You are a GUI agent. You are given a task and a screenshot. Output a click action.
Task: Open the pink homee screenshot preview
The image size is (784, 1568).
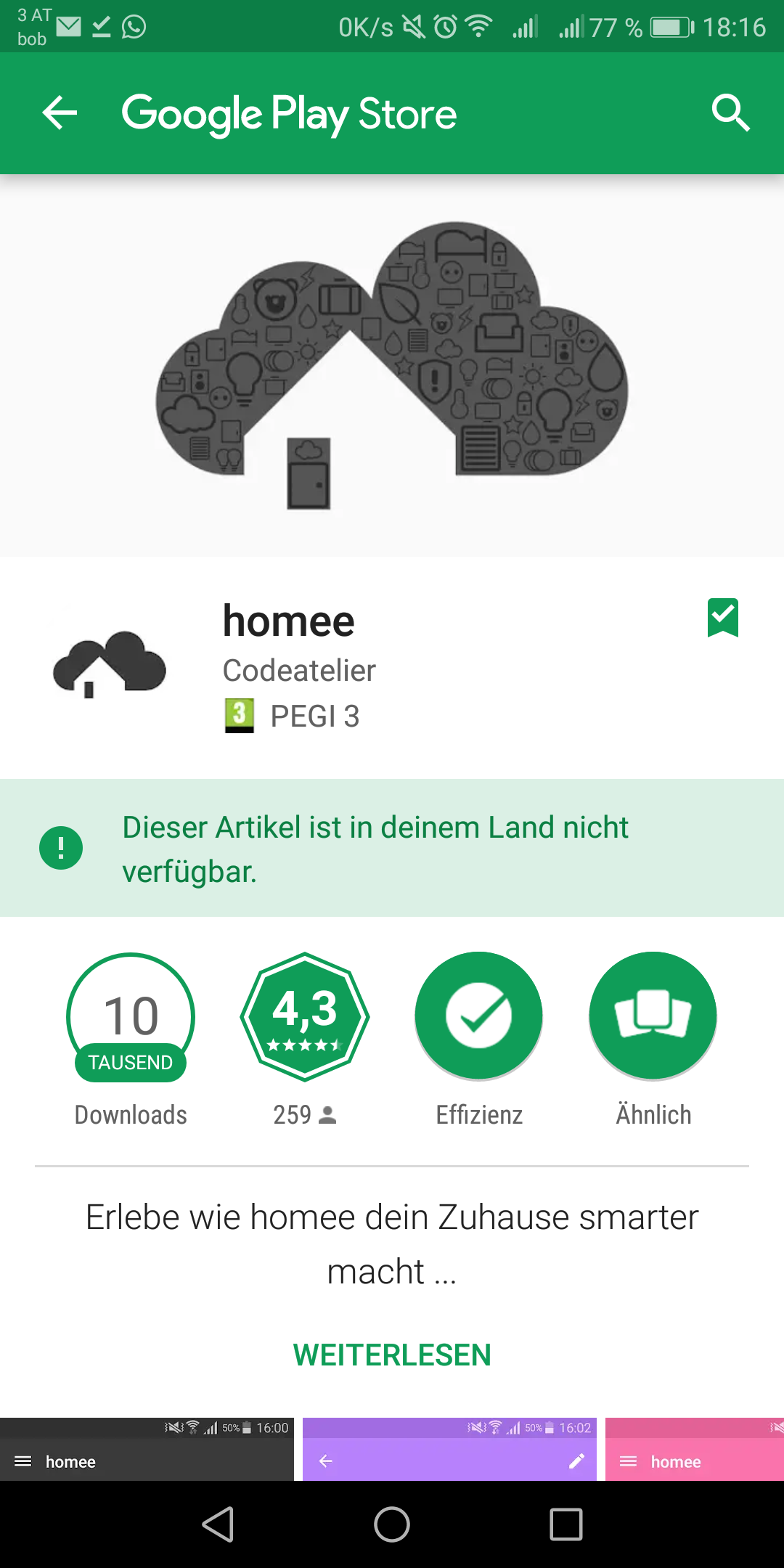[695, 1449]
